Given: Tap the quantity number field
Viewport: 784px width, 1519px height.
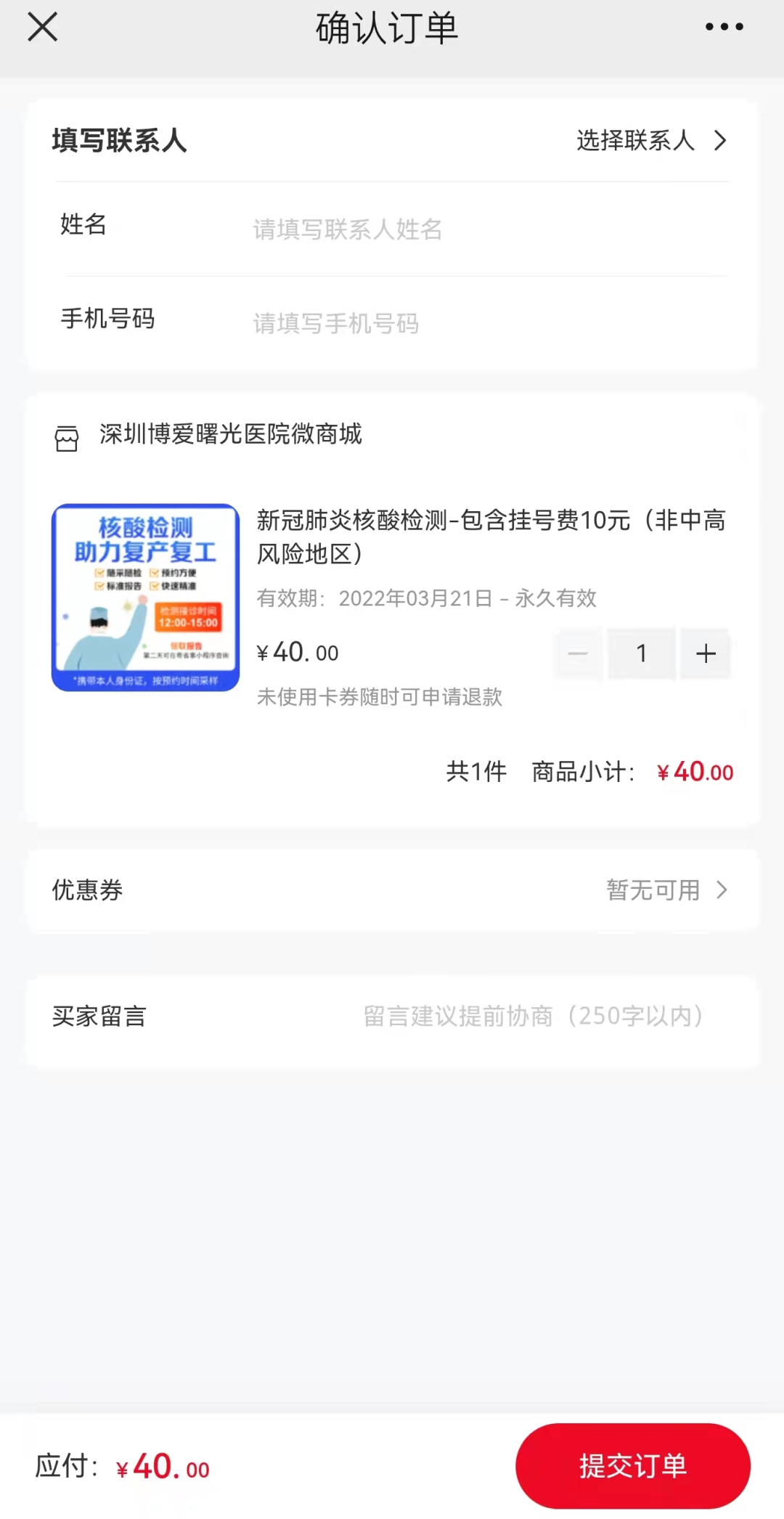Looking at the screenshot, I should [x=641, y=653].
